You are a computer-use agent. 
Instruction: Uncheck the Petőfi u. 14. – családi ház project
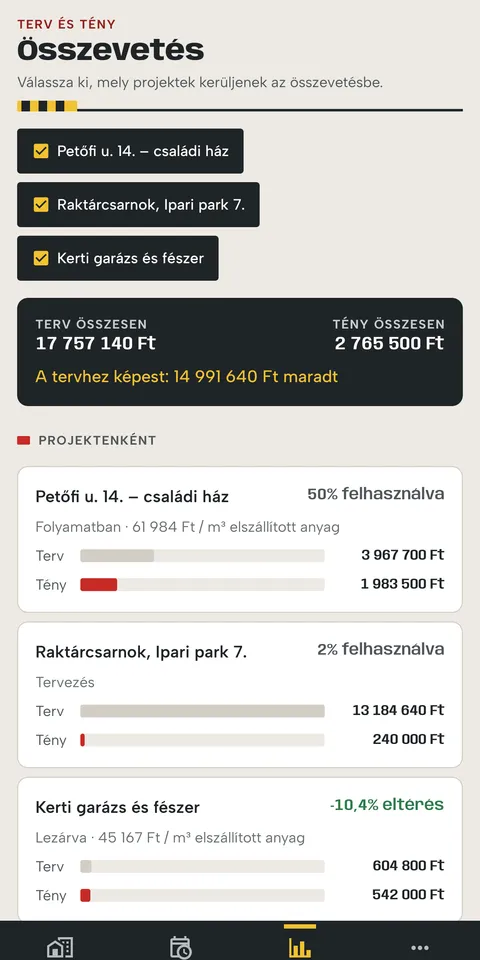[130, 151]
